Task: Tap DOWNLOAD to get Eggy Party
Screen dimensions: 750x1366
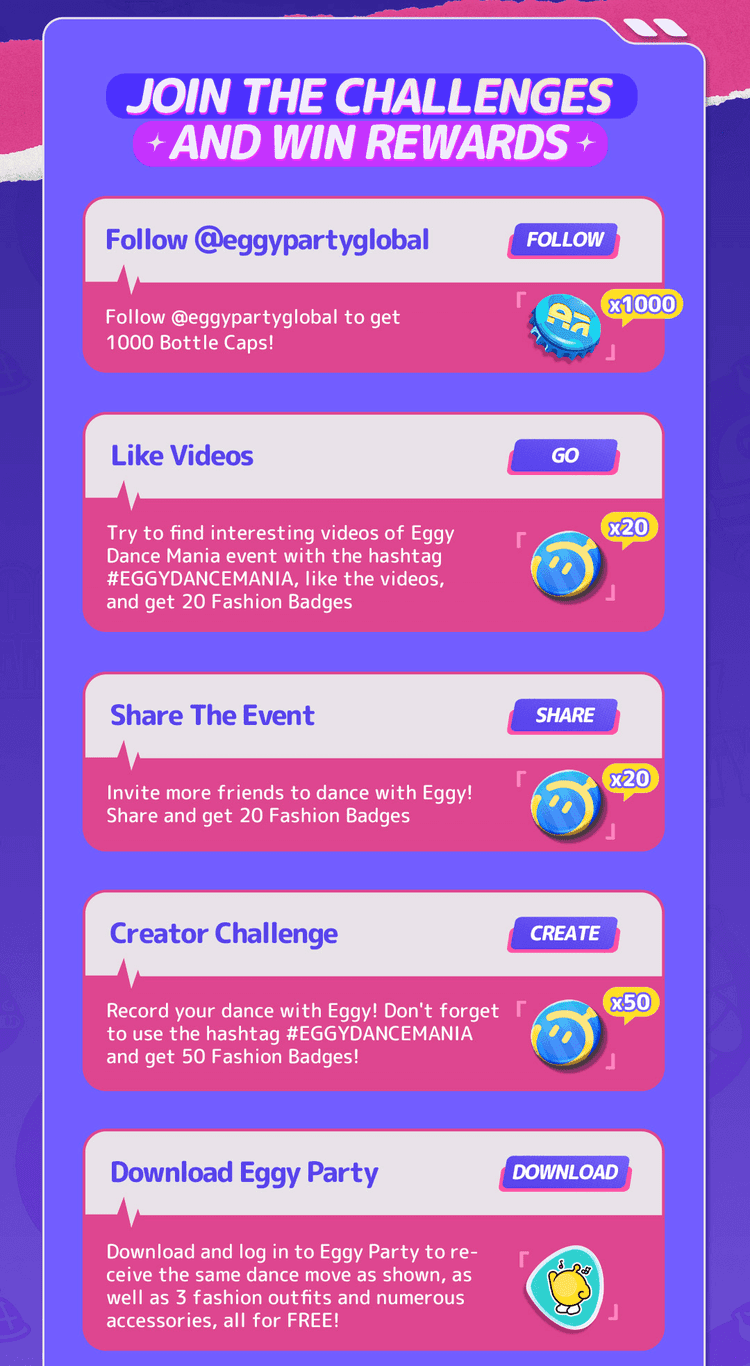Action: (x=565, y=1173)
